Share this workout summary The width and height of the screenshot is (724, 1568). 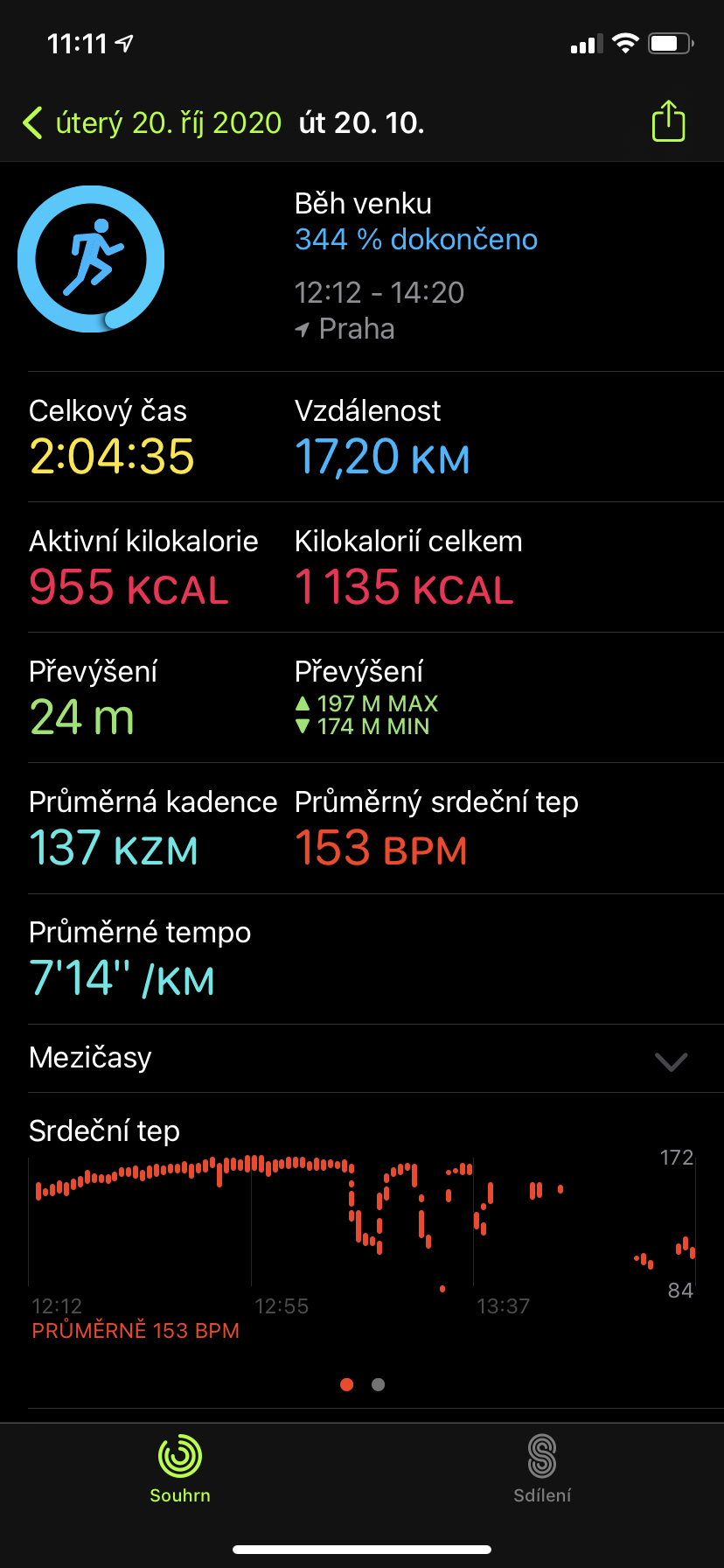(668, 121)
